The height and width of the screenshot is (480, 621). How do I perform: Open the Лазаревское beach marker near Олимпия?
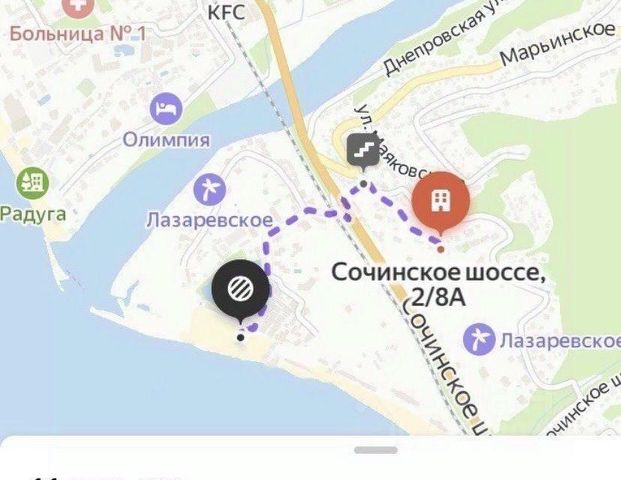[210, 188]
